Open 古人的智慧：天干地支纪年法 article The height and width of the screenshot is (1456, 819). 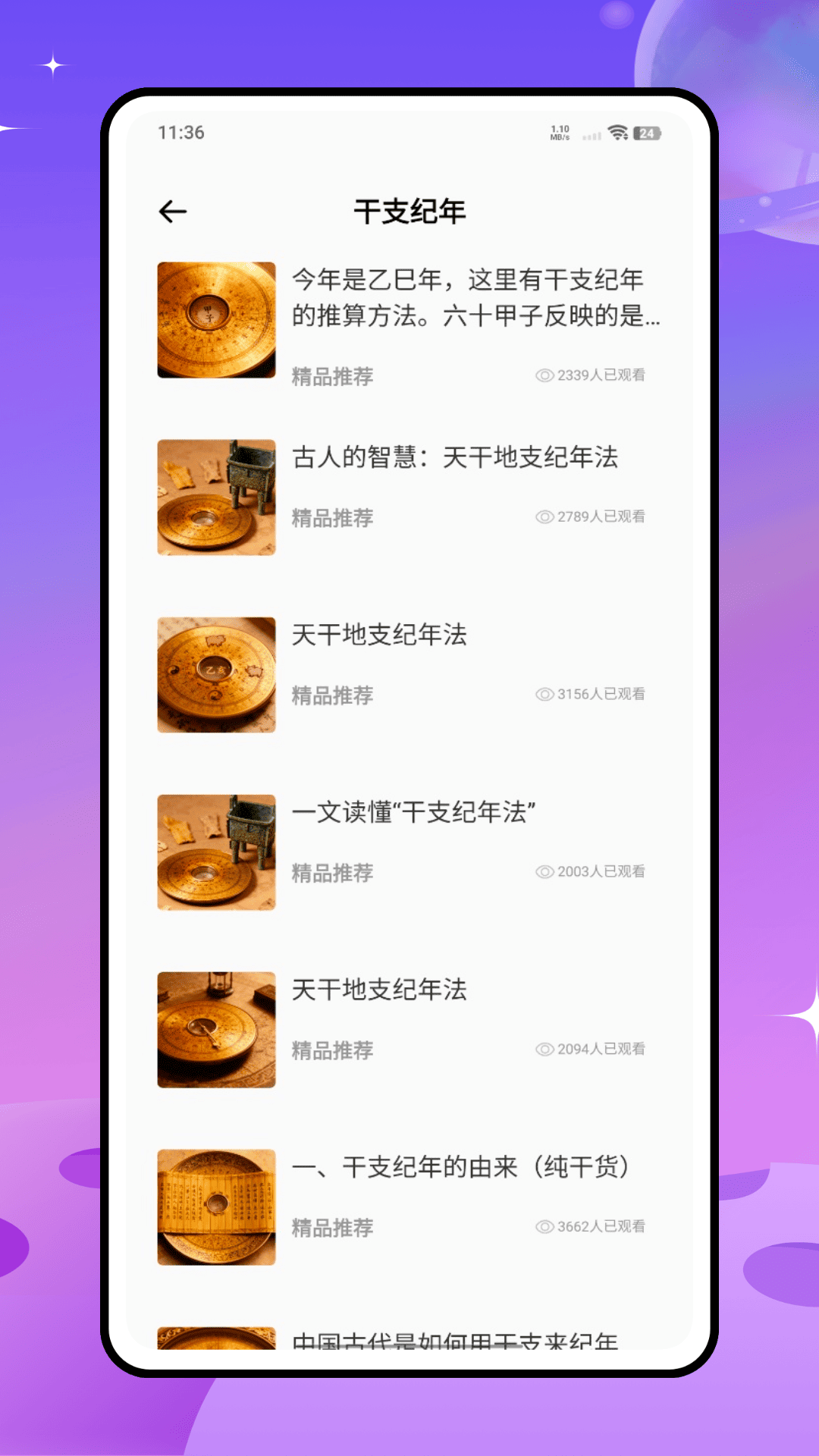[x=457, y=458]
